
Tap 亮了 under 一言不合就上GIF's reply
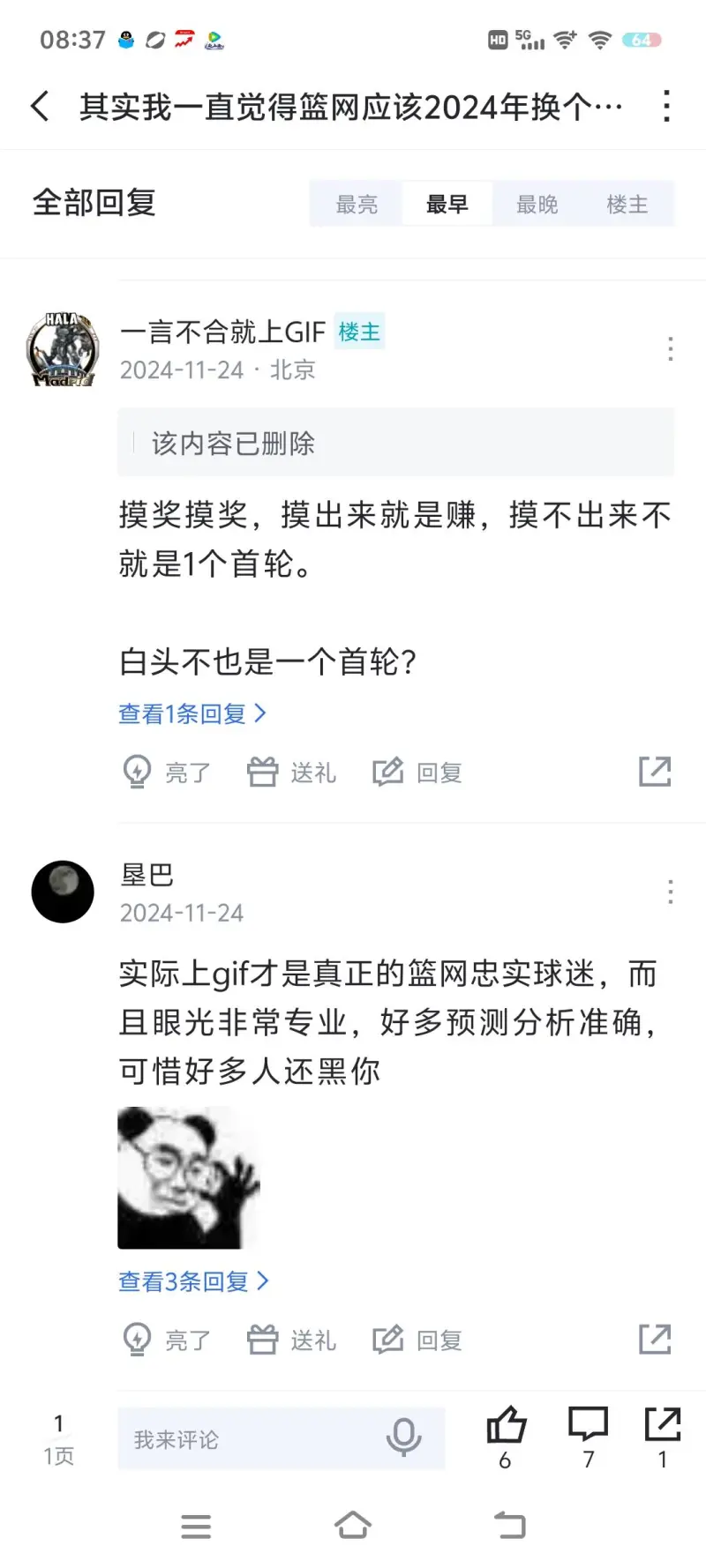tap(167, 773)
